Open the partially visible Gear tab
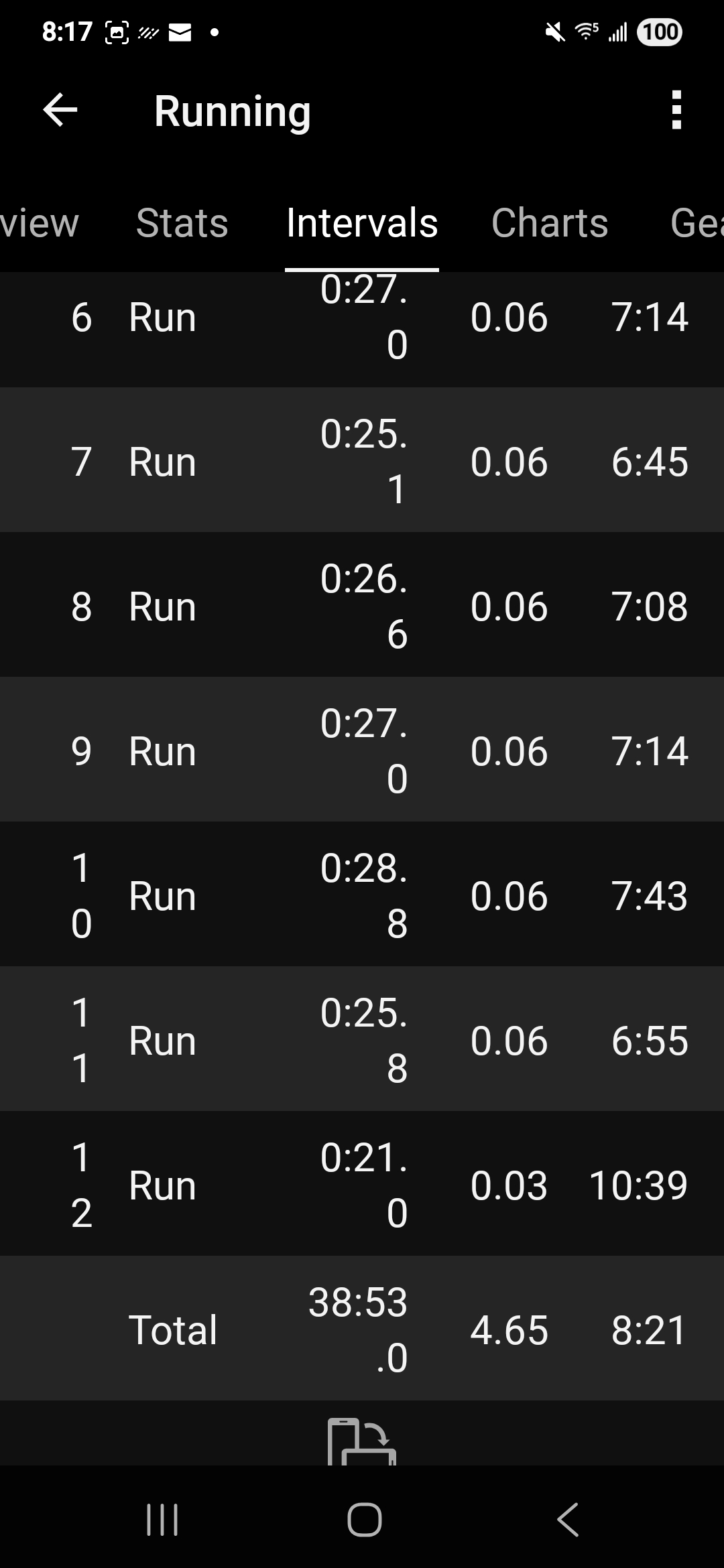Viewport: 724px width, 1568px height. tap(697, 222)
